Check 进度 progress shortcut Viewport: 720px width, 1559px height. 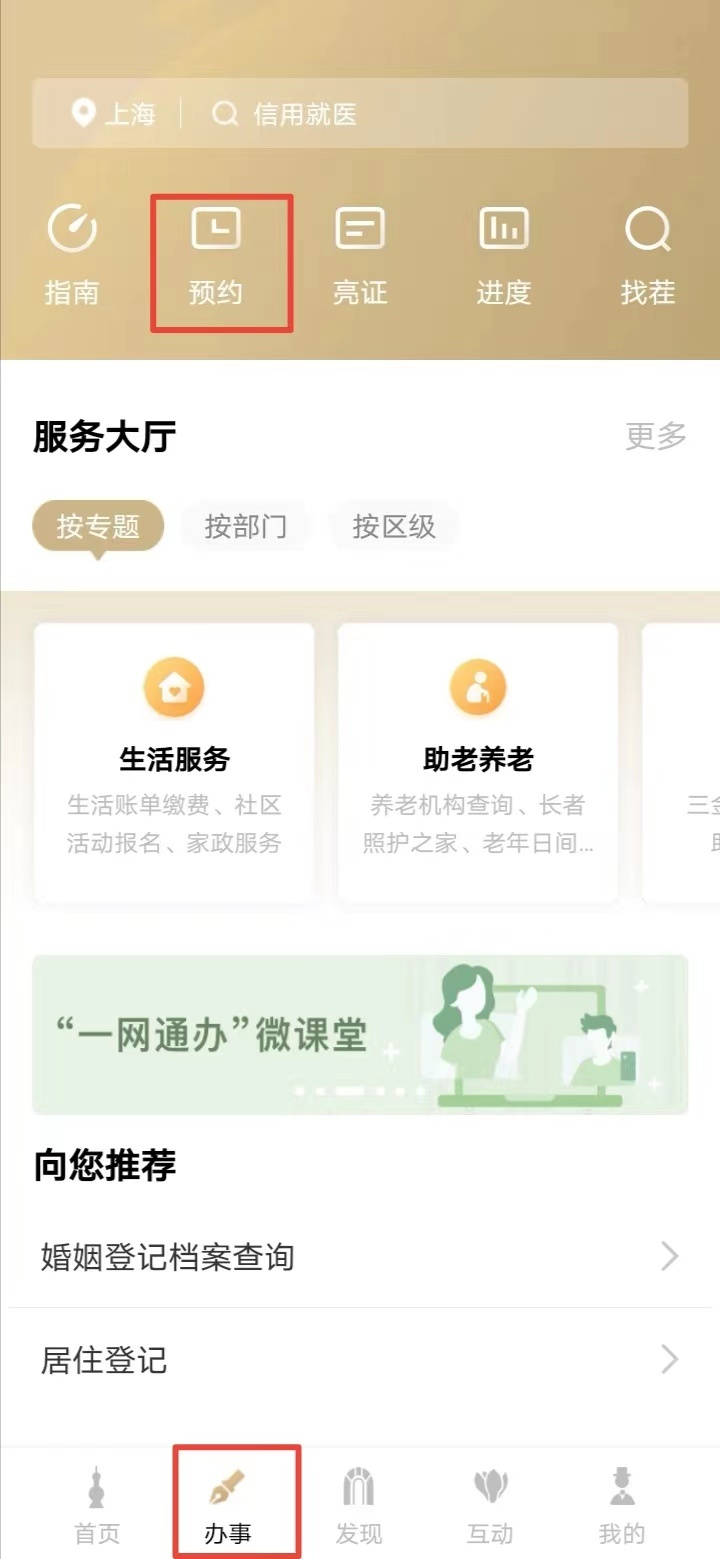(504, 256)
